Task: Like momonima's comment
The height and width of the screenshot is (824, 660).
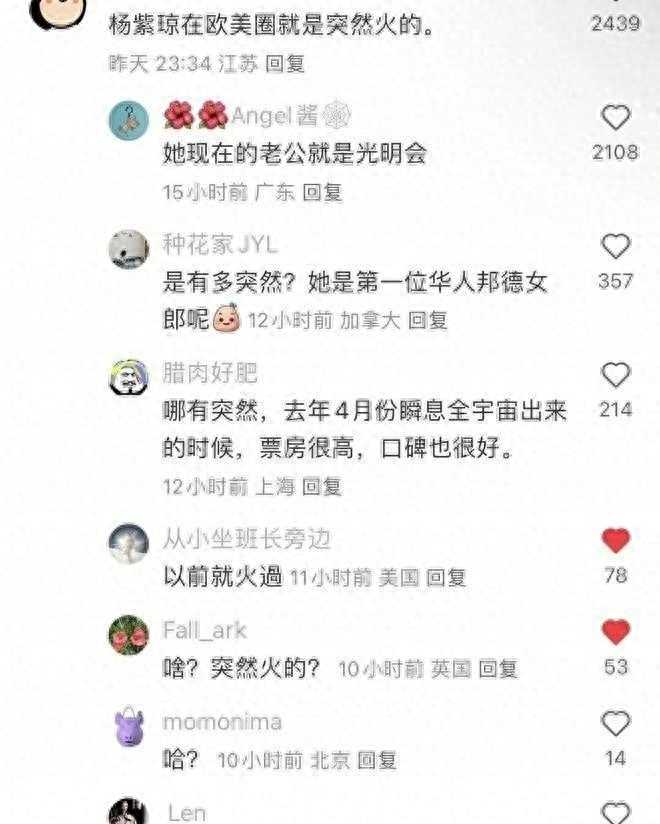Action: pos(616,723)
